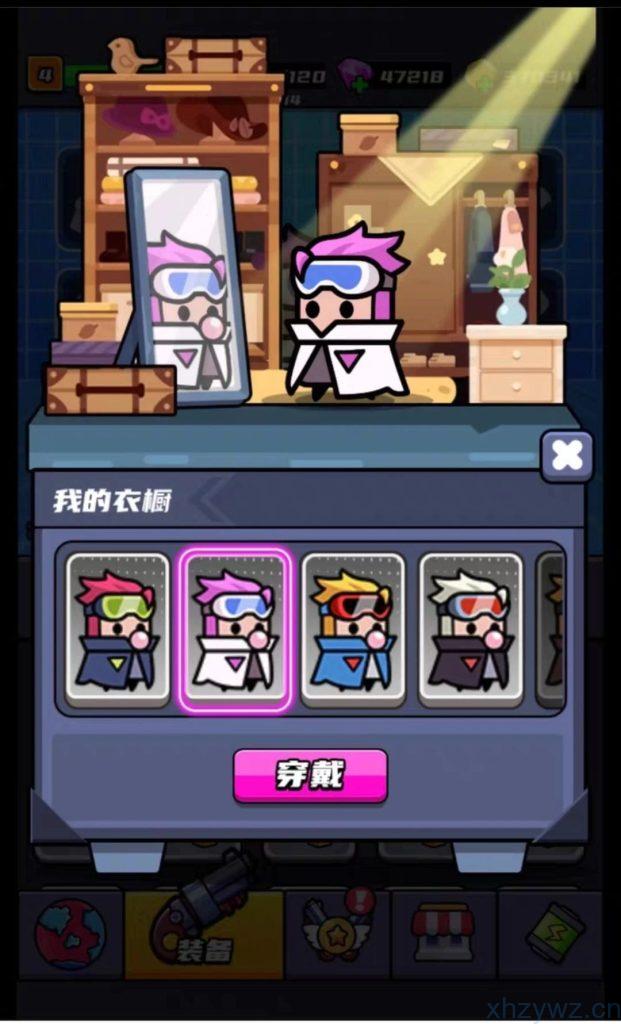Tap the 穿戴 button to wear outfit
Viewport: 621px width, 1024px height.
pyautogui.click(x=310, y=775)
